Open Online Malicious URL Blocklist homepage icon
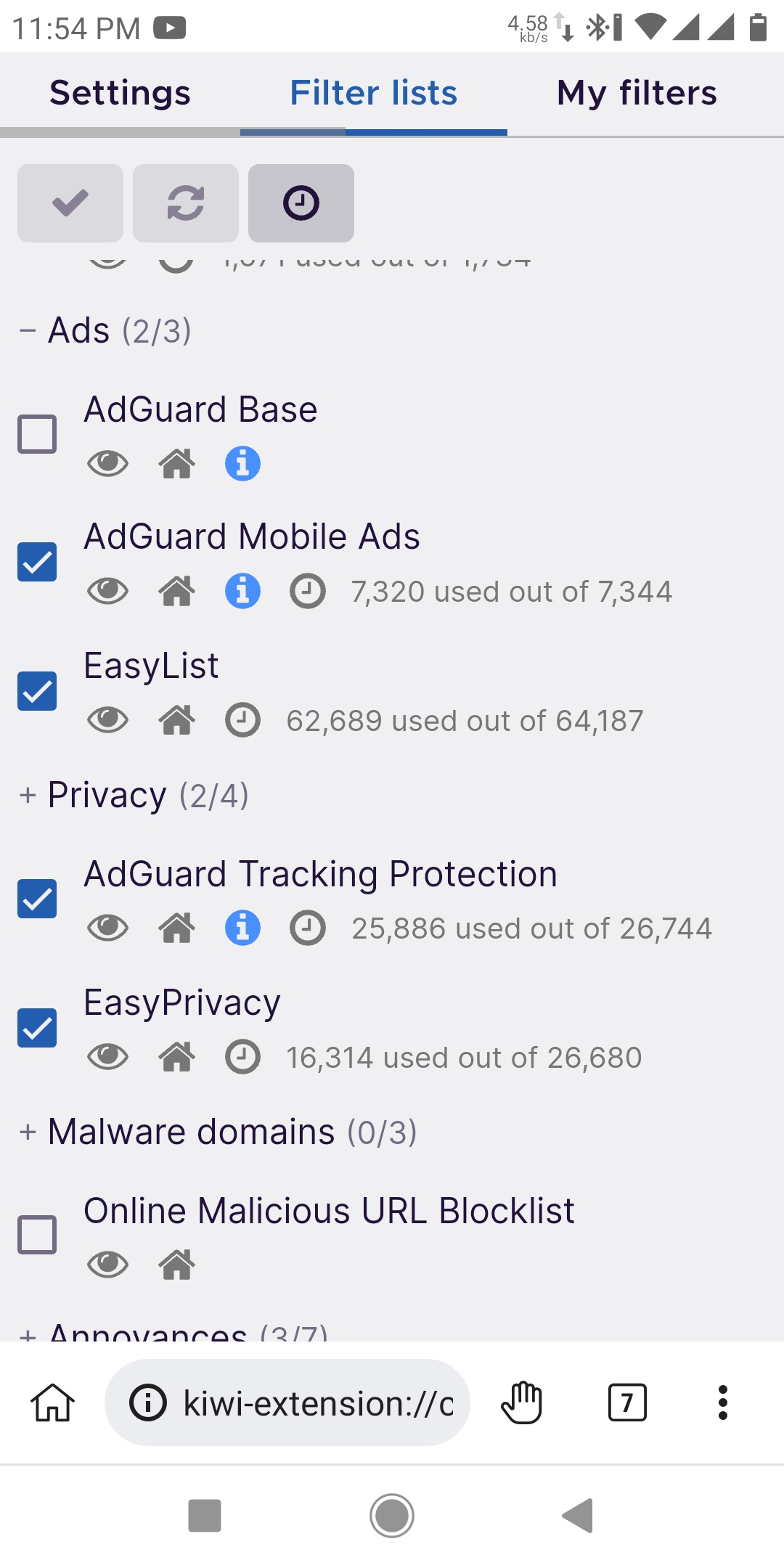 pos(178,1264)
